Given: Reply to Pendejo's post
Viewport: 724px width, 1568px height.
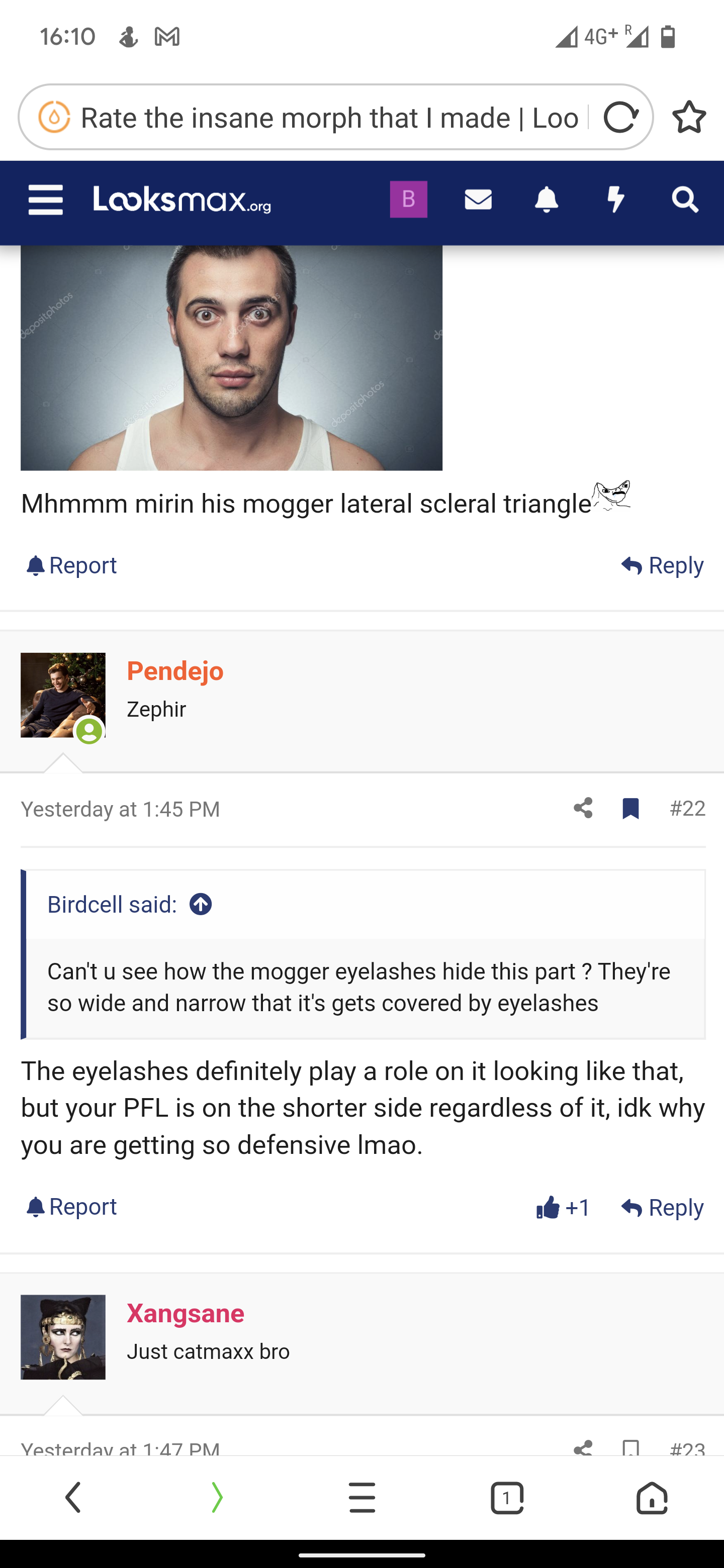Looking at the screenshot, I should point(662,1207).
